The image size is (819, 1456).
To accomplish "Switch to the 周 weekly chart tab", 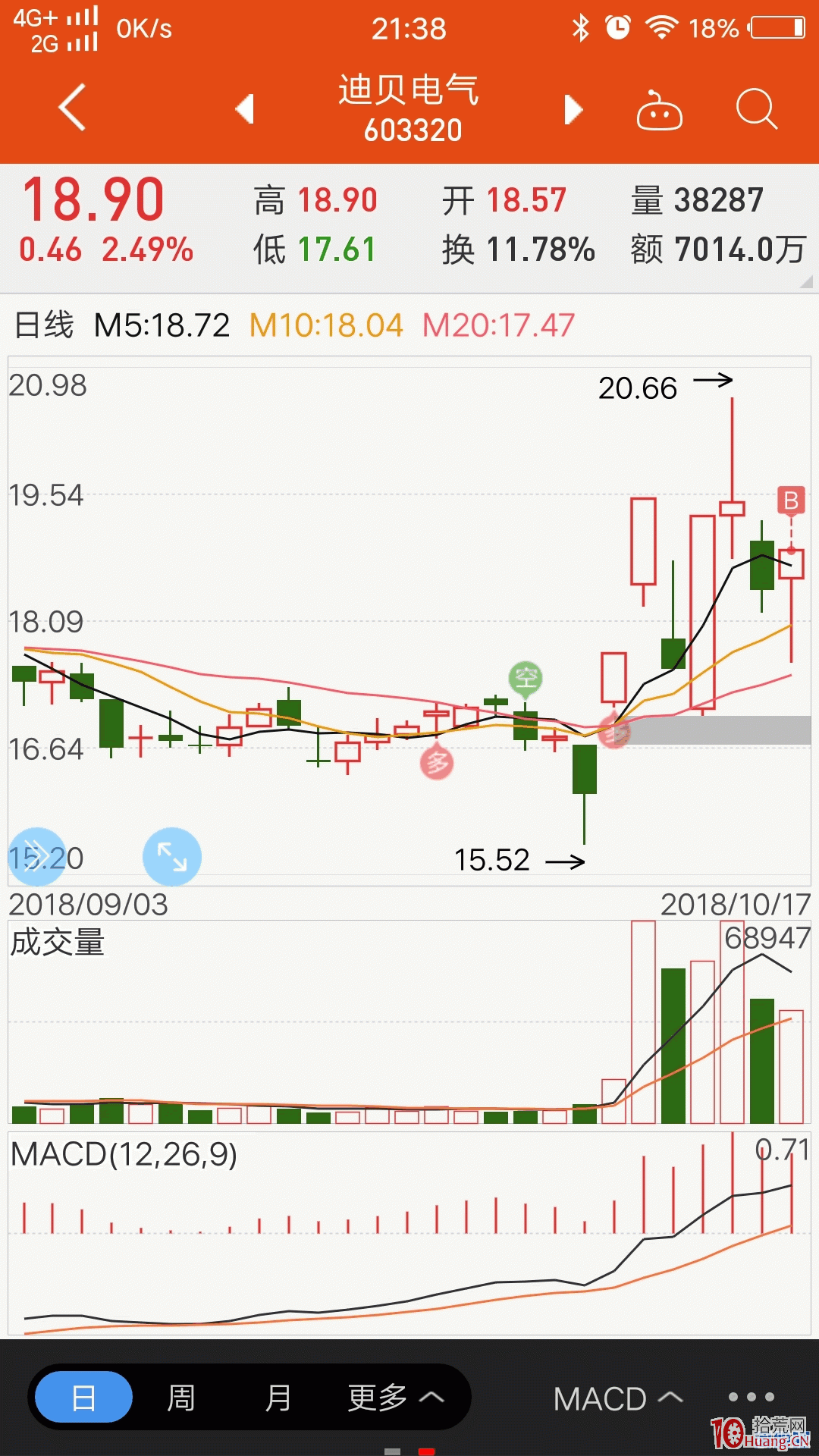I will click(182, 1398).
